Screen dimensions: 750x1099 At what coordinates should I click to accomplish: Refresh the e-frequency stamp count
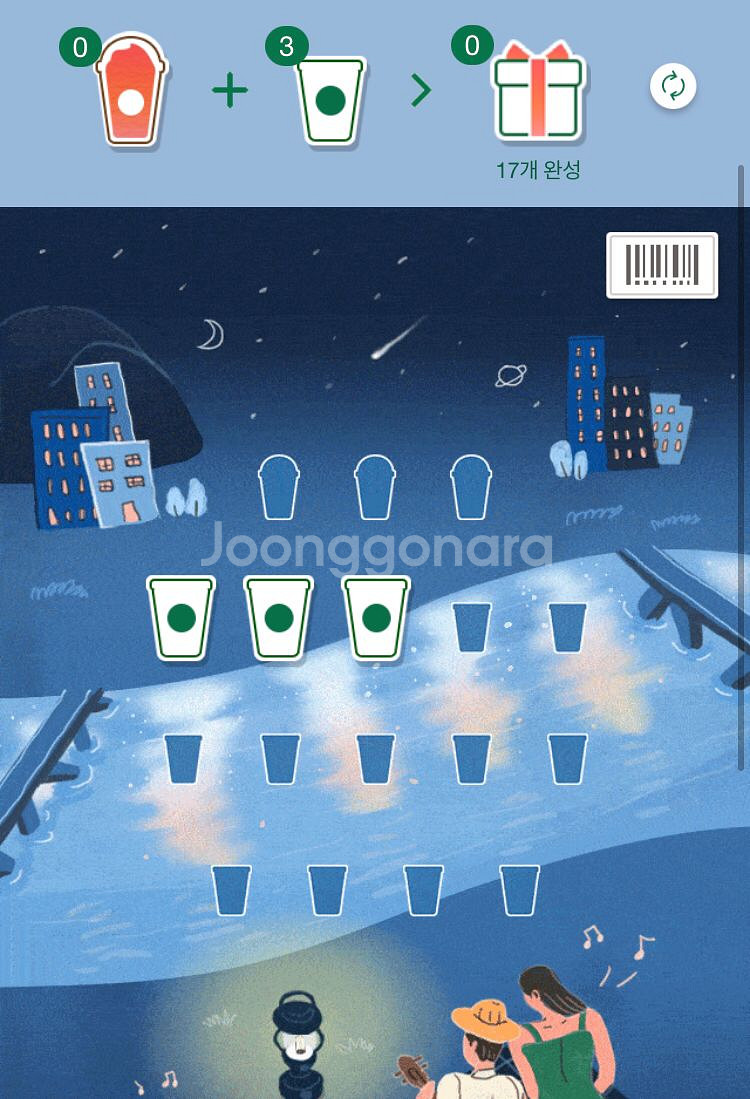pos(673,87)
